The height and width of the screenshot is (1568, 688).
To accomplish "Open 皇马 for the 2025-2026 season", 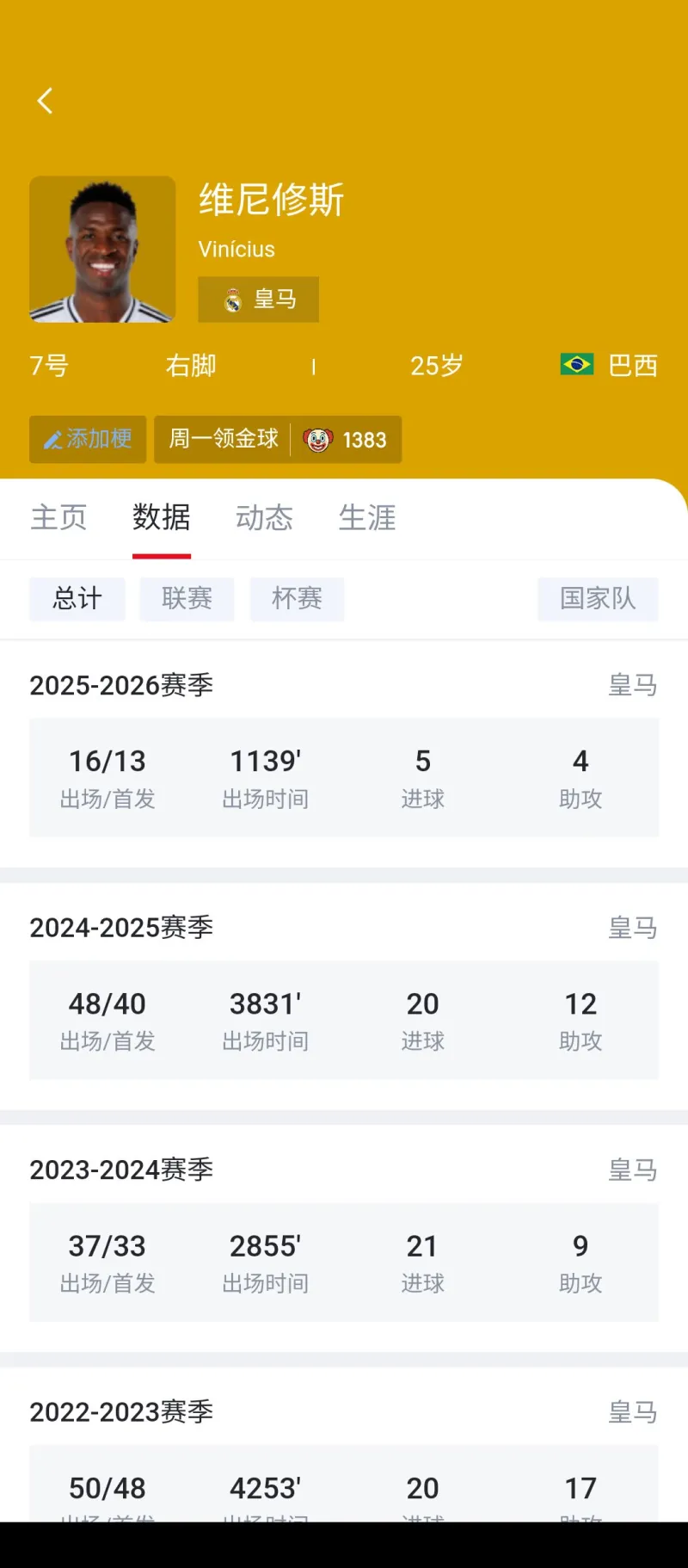I will tap(633, 685).
